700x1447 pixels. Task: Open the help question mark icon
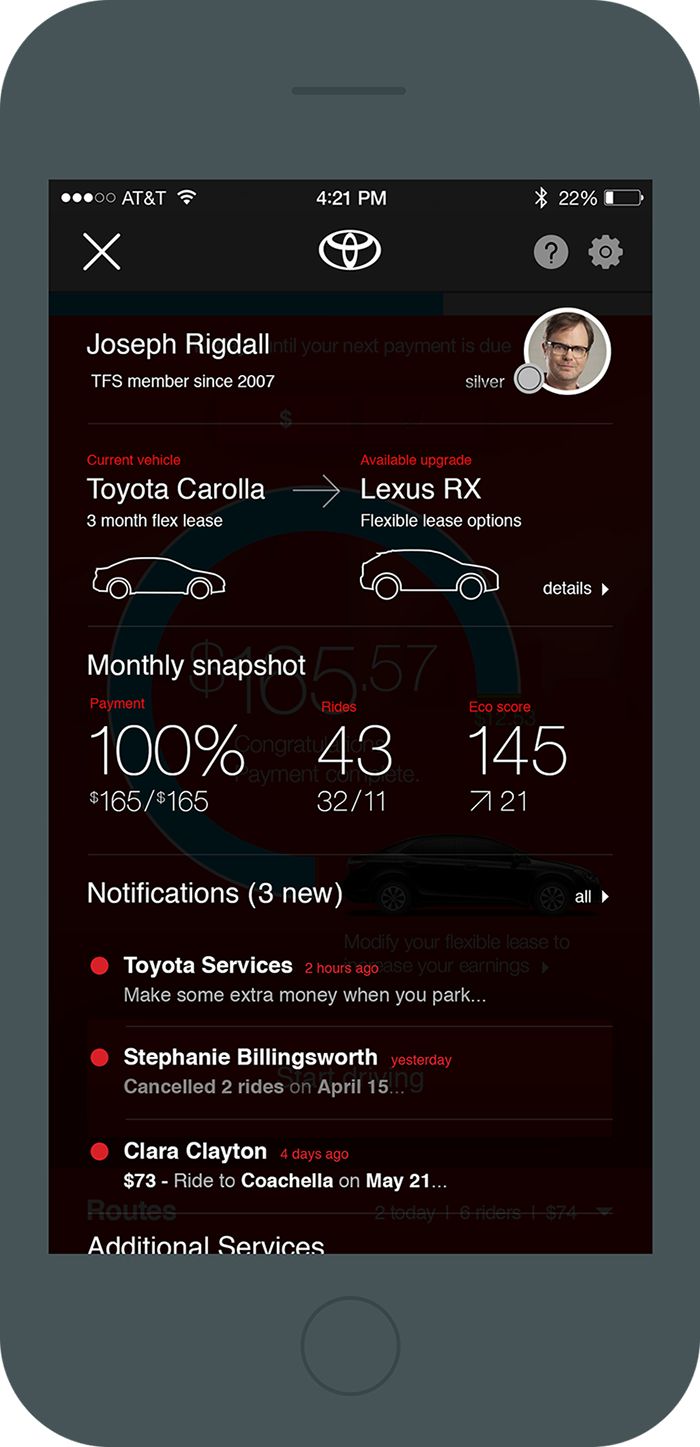[x=551, y=252]
